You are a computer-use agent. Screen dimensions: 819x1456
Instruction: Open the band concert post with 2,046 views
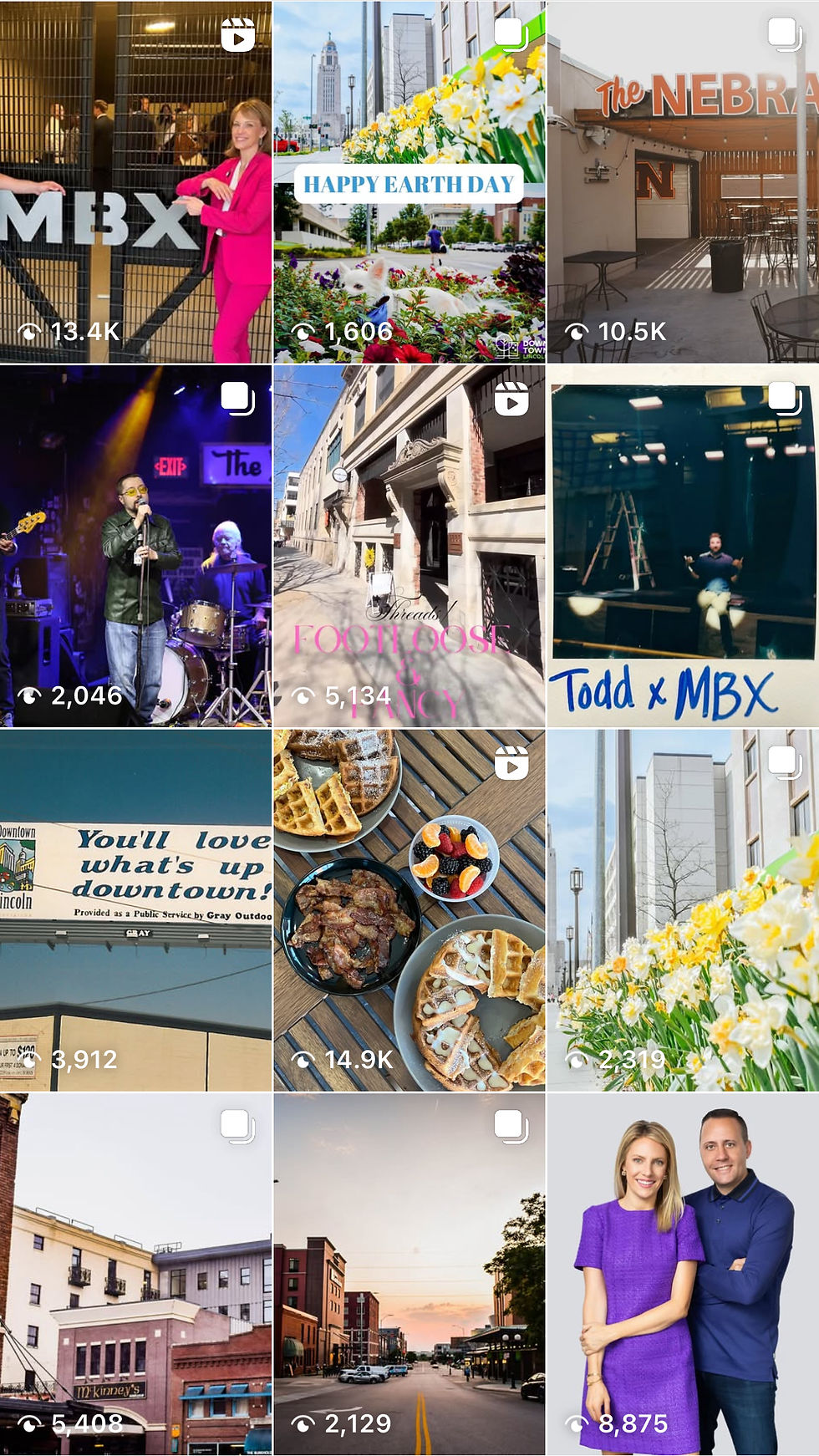pos(135,546)
